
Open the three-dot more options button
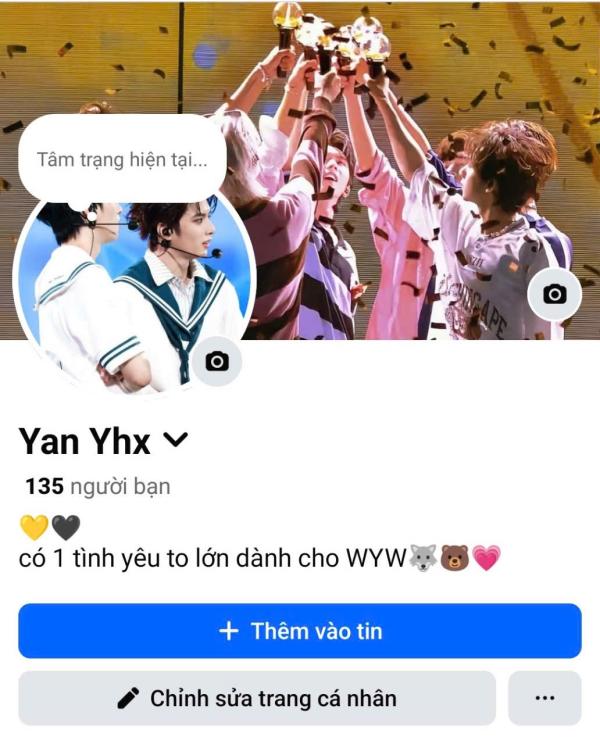pyautogui.click(x=544, y=698)
